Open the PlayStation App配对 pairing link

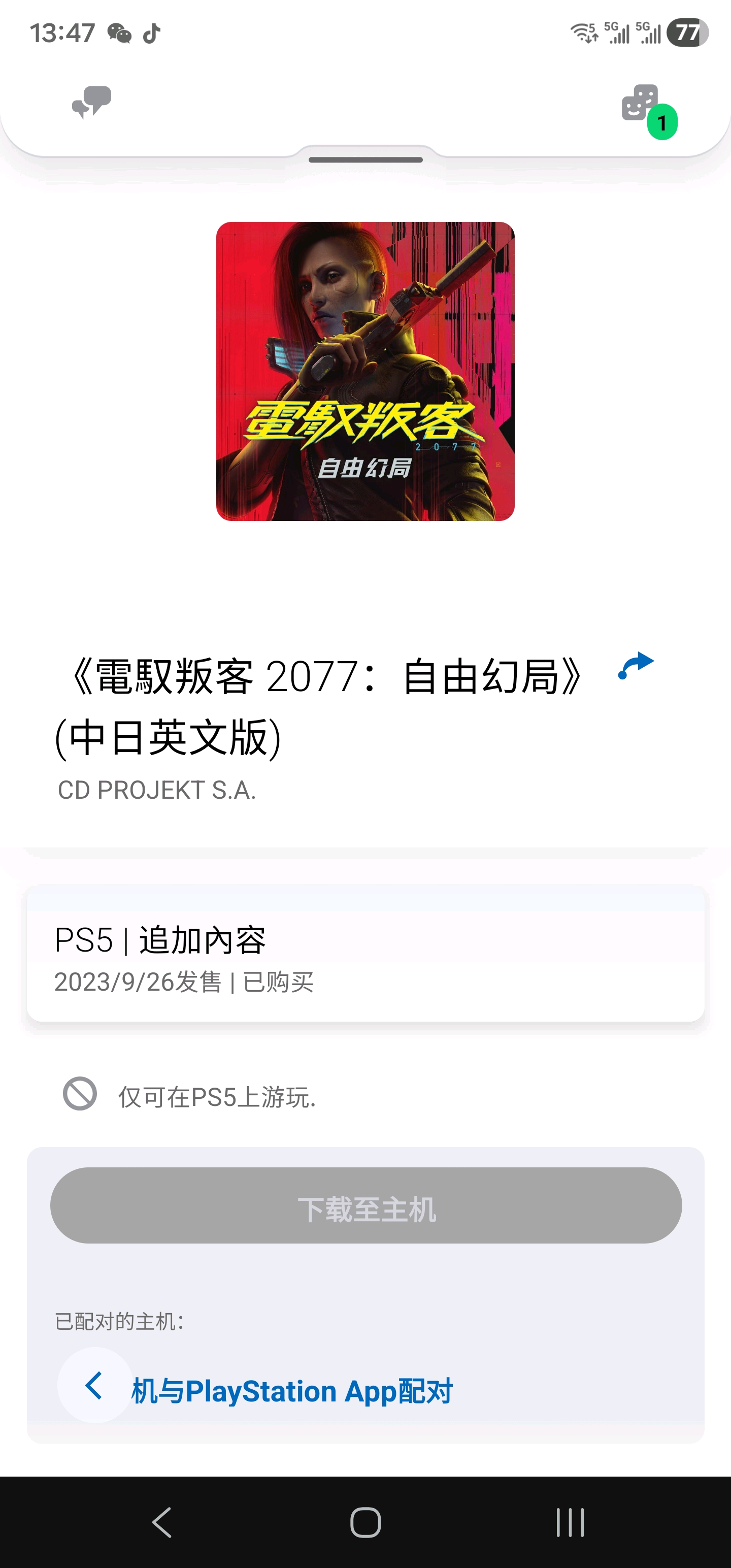coord(292,1391)
